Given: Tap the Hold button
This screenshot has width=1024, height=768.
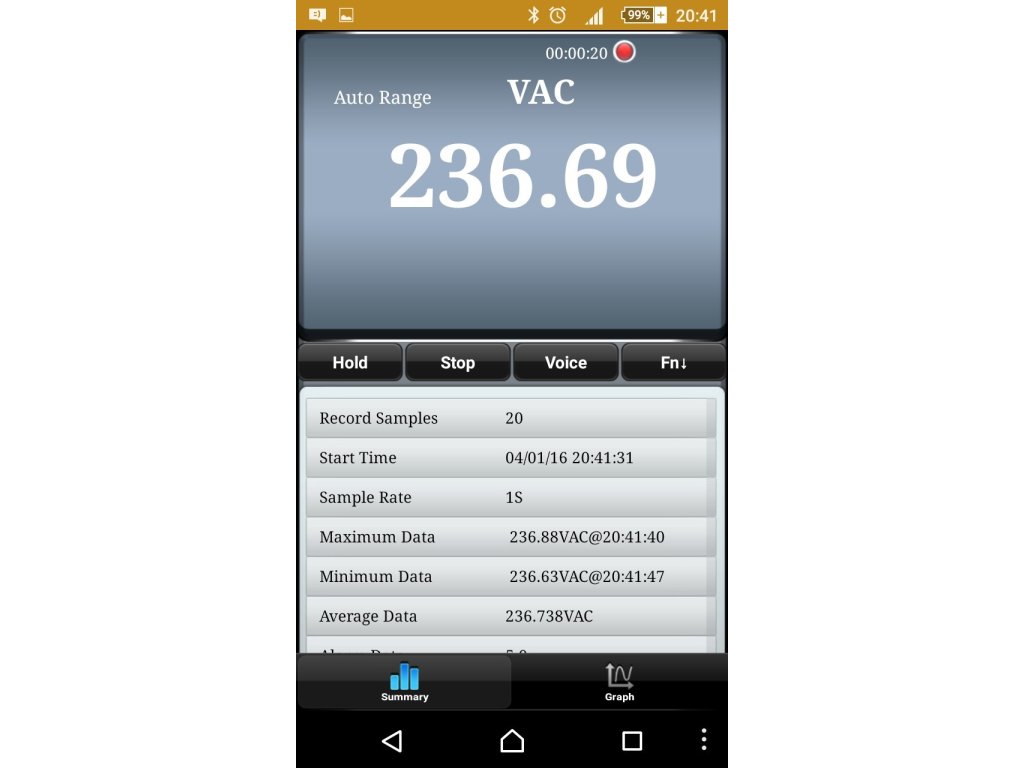Looking at the screenshot, I should click(x=350, y=362).
